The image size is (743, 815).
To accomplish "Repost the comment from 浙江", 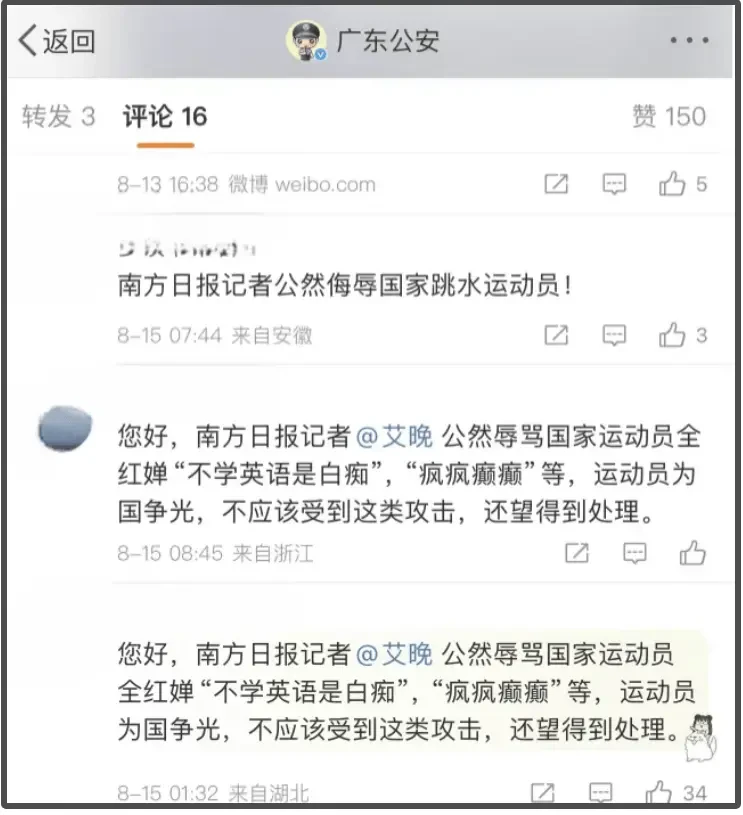I will [x=577, y=553].
